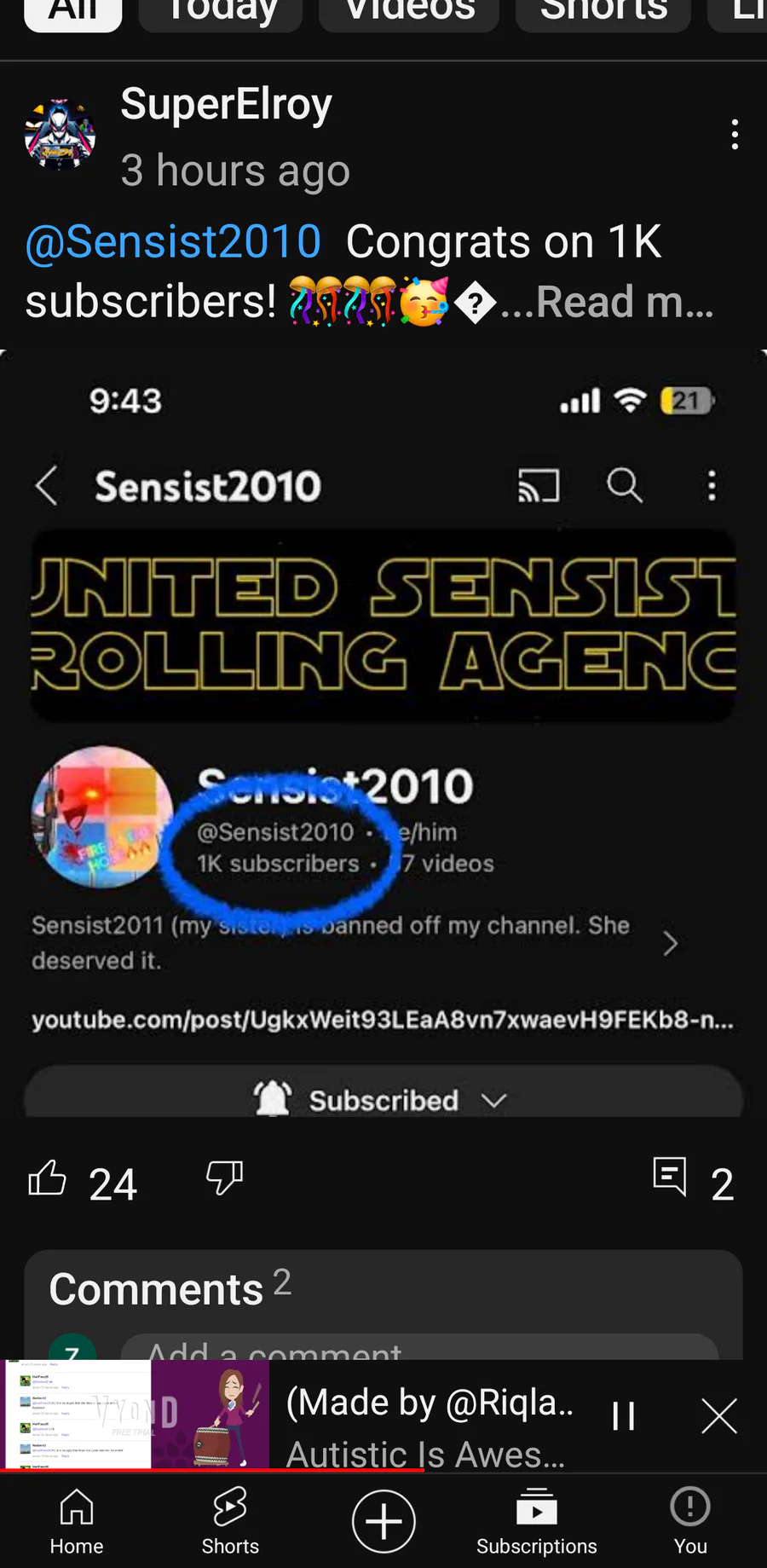767x1568 pixels.
Task: Open the post's three-dot overflow menu
Action: tap(735, 135)
